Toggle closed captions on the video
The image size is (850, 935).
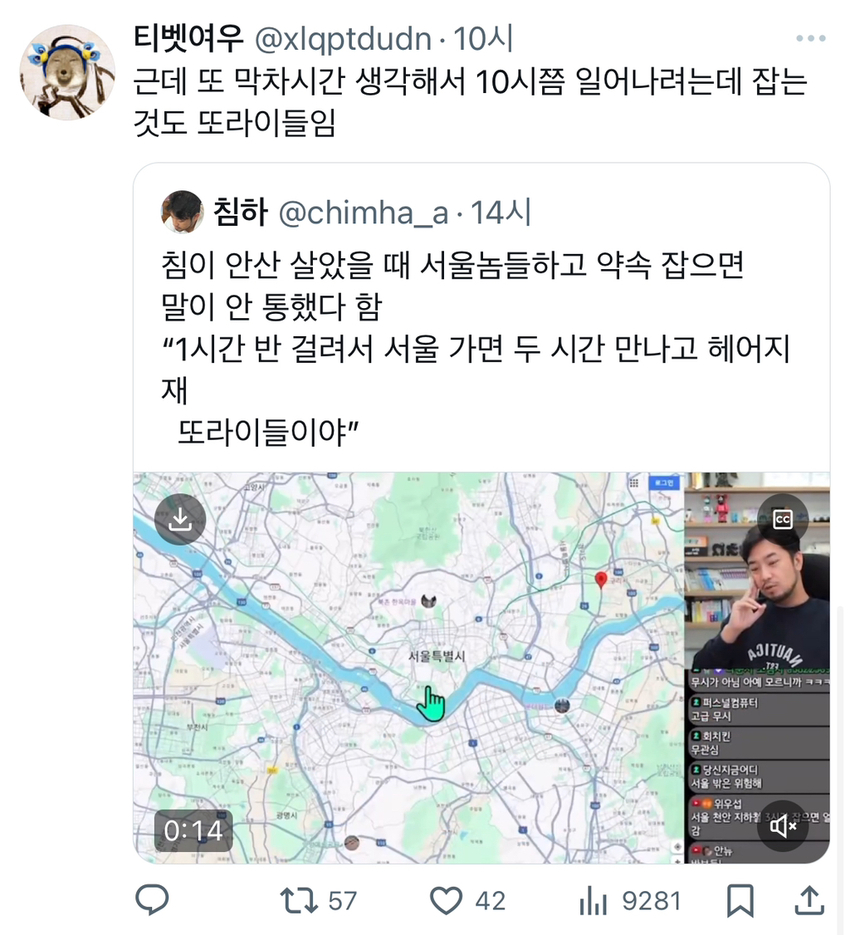782,519
